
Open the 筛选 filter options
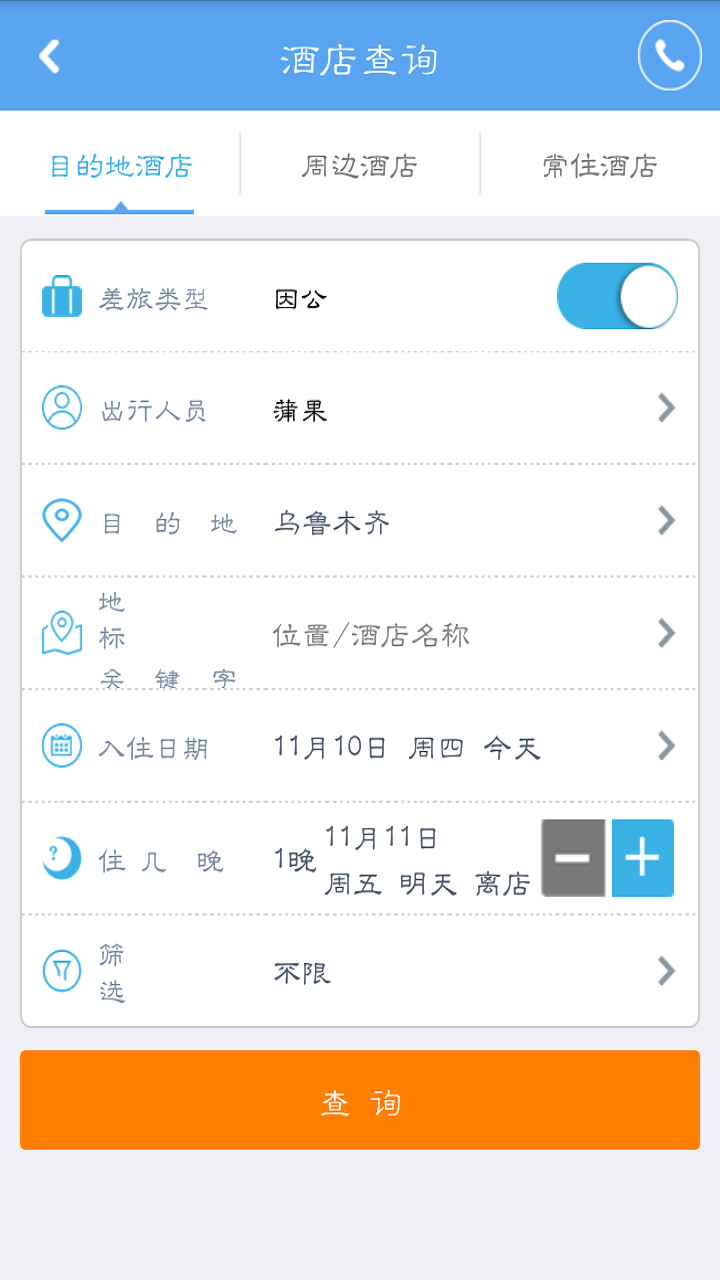[360, 972]
